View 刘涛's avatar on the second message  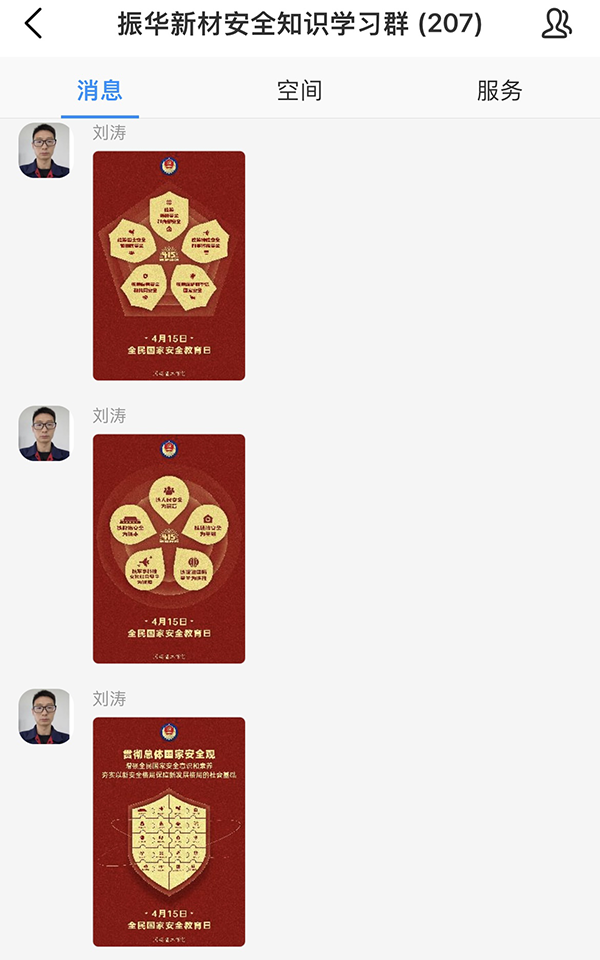(x=45, y=433)
